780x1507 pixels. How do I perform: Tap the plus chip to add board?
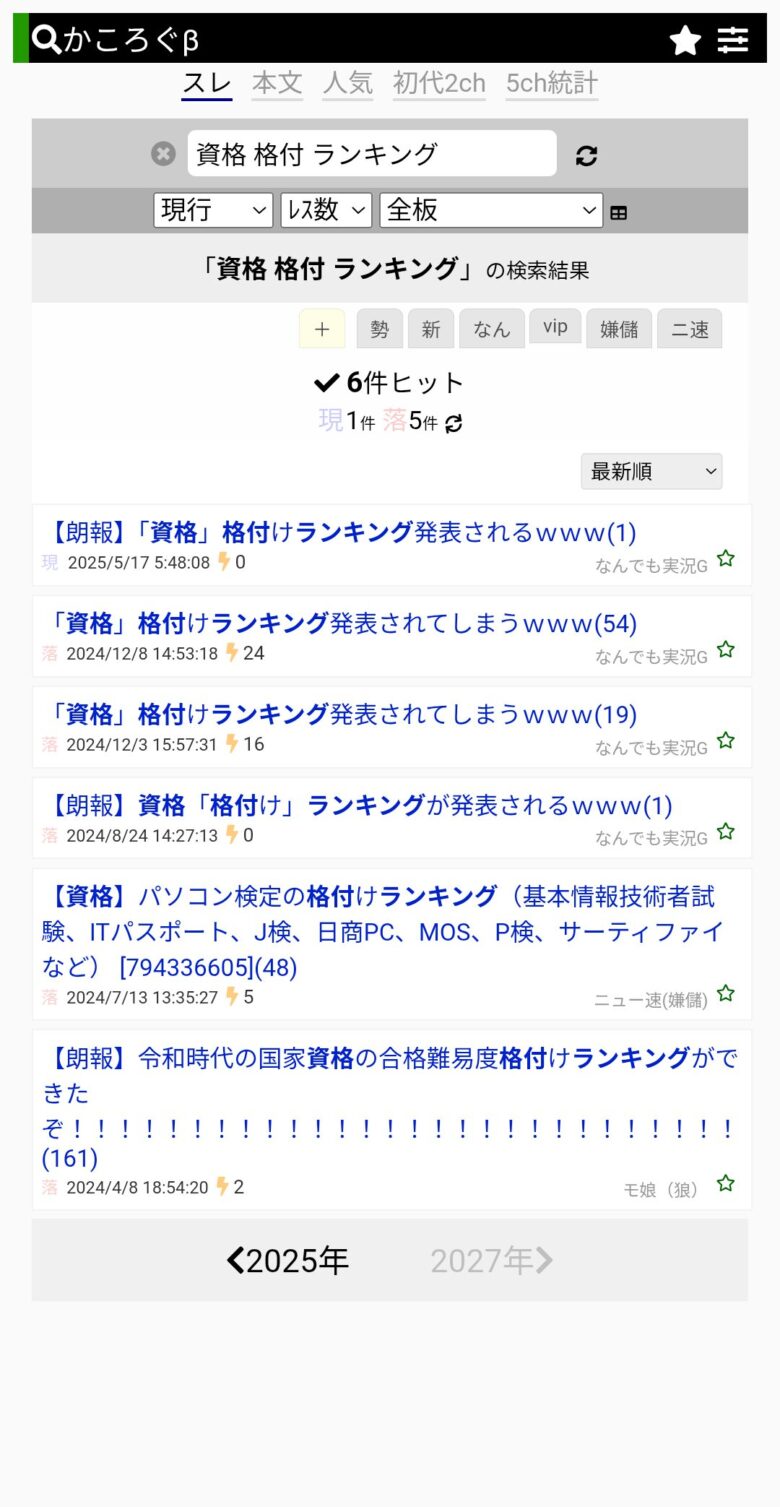click(x=322, y=329)
